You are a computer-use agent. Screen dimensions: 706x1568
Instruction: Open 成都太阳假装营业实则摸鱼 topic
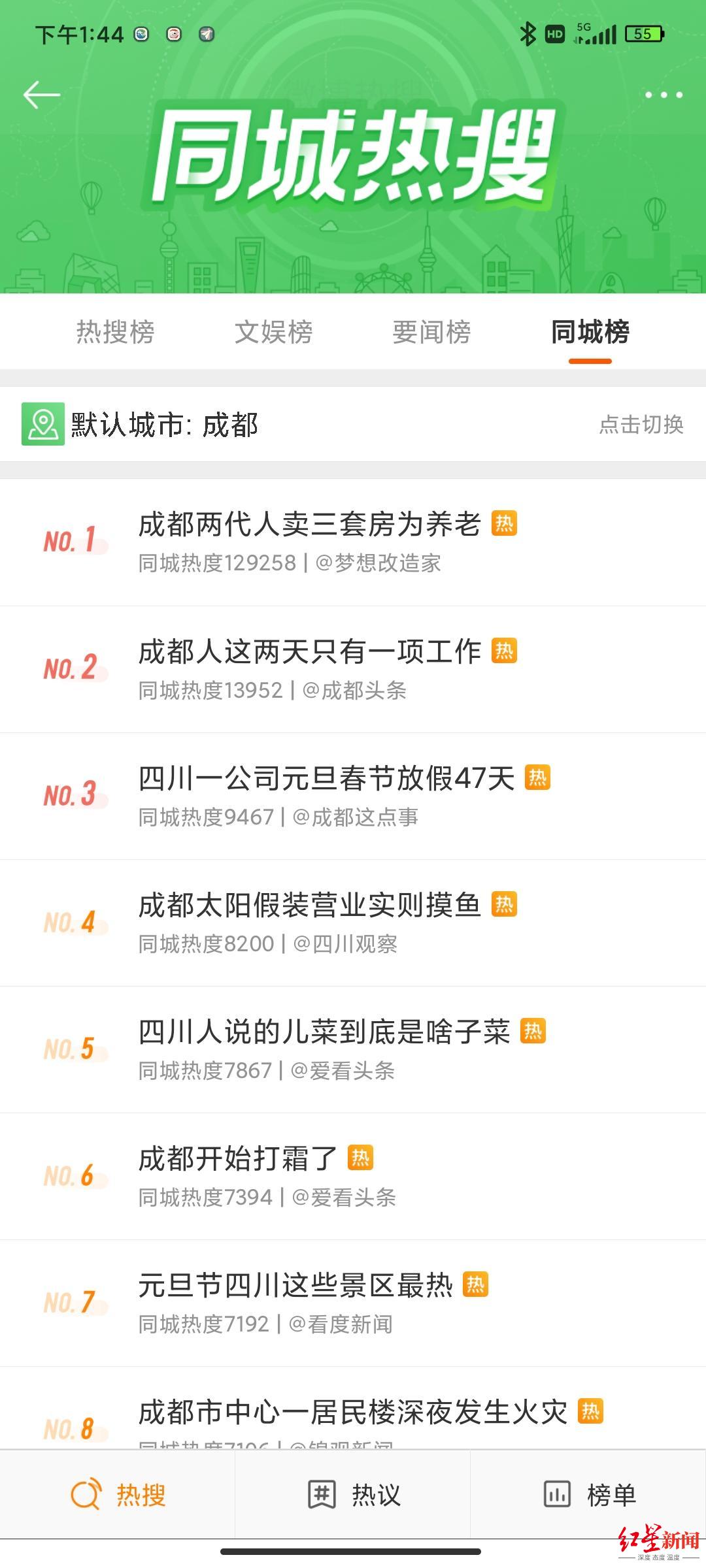point(310,906)
